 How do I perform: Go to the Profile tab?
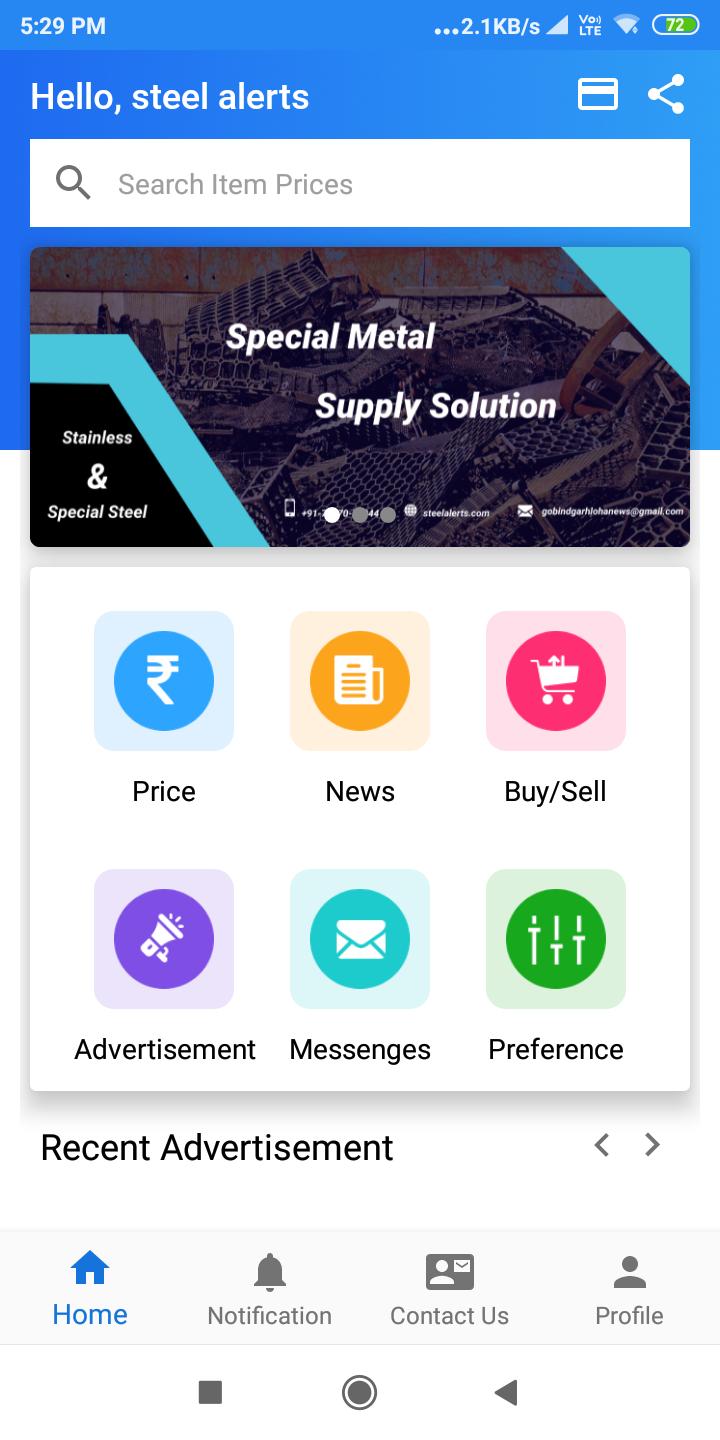click(x=630, y=1288)
